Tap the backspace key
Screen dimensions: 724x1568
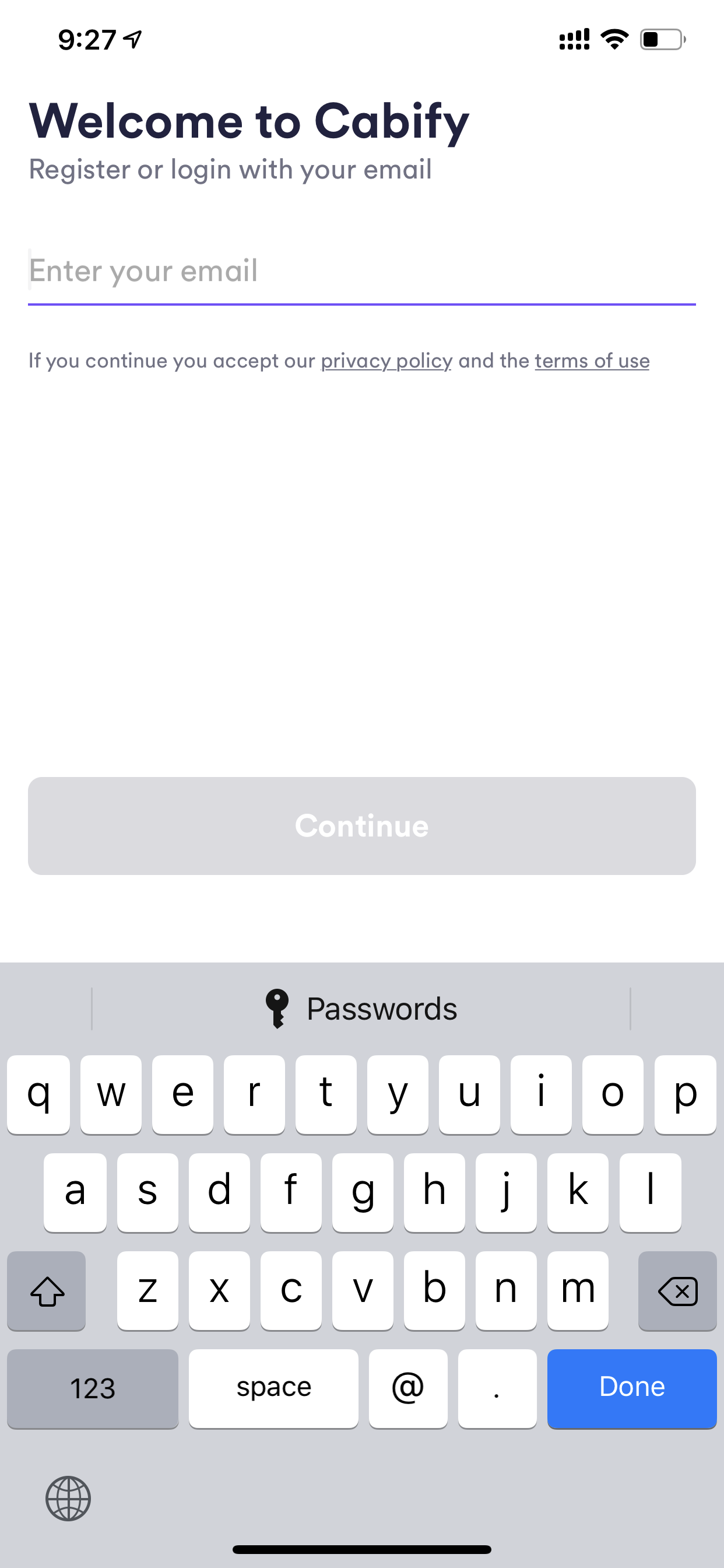(677, 1290)
